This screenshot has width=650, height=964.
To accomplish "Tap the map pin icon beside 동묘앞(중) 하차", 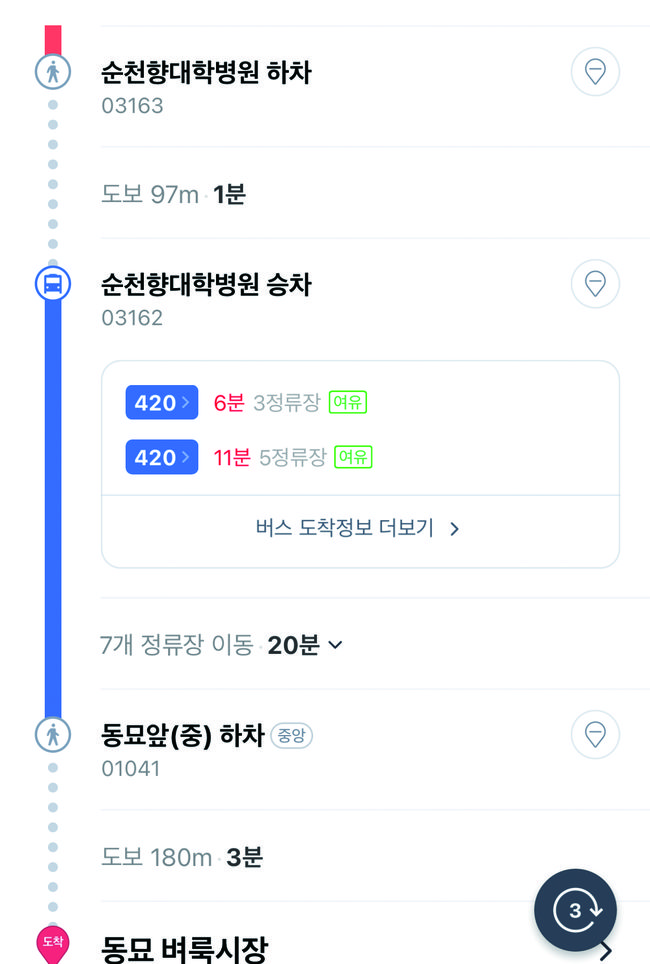I will coord(595,735).
